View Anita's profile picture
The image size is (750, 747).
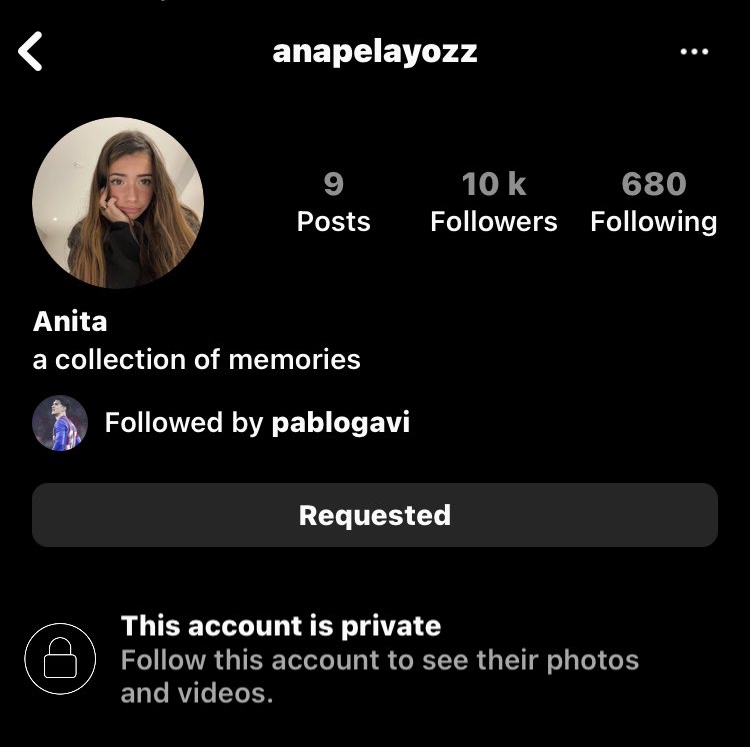point(118,203)
